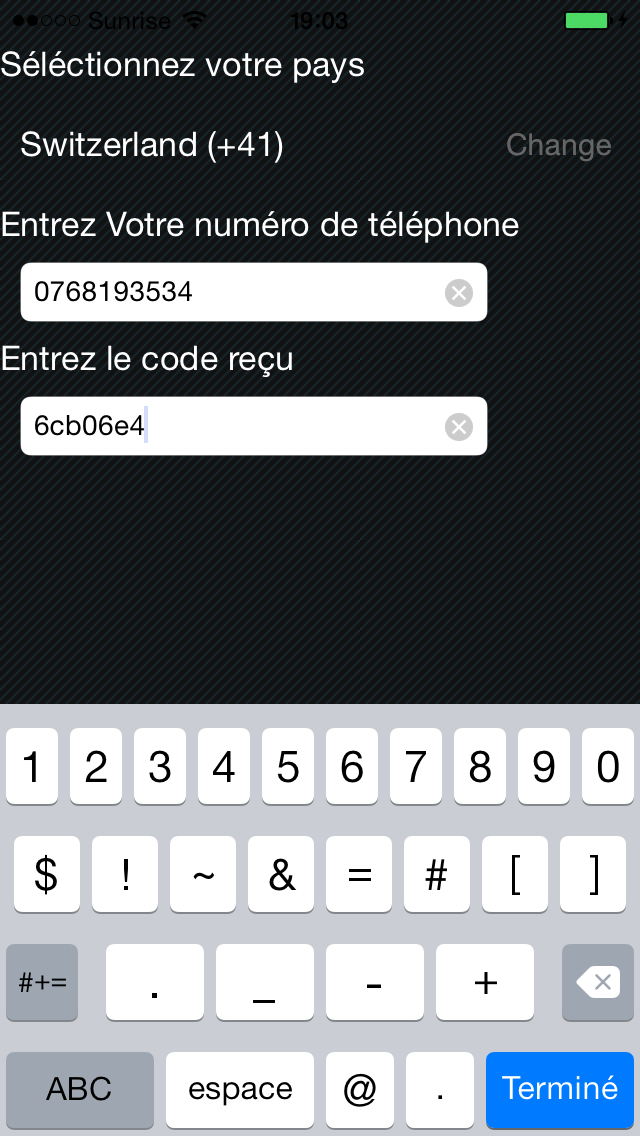
Task: Clear the entered code 6cb06e4
Action: 459,427
